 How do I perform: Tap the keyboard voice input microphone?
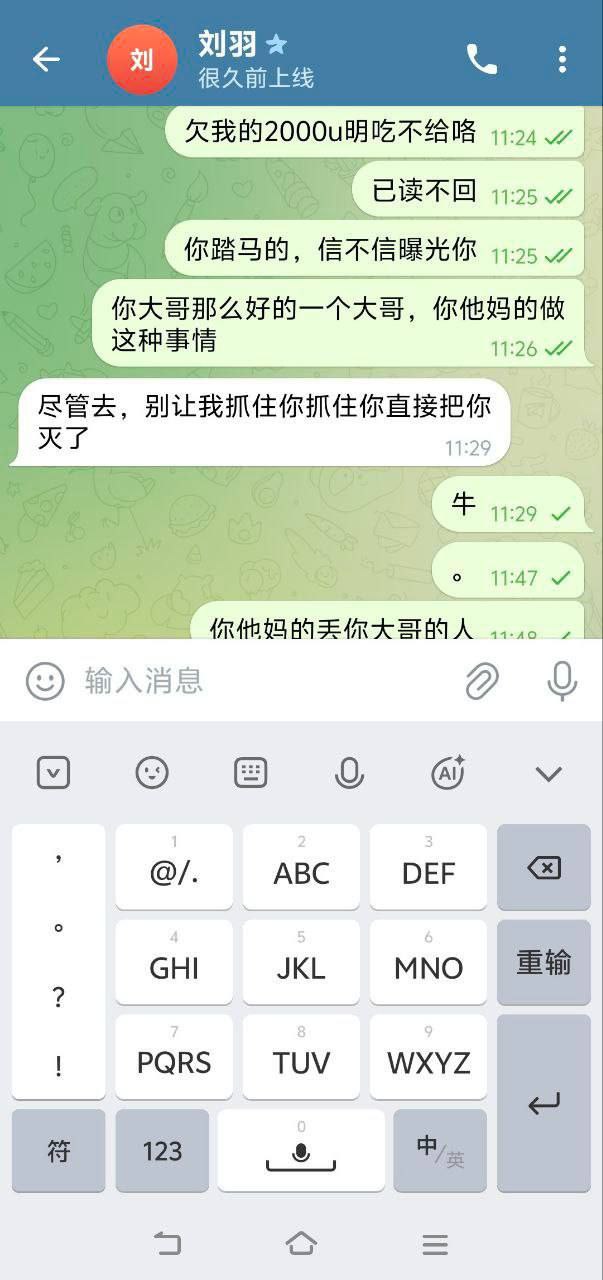pos(349,772)
